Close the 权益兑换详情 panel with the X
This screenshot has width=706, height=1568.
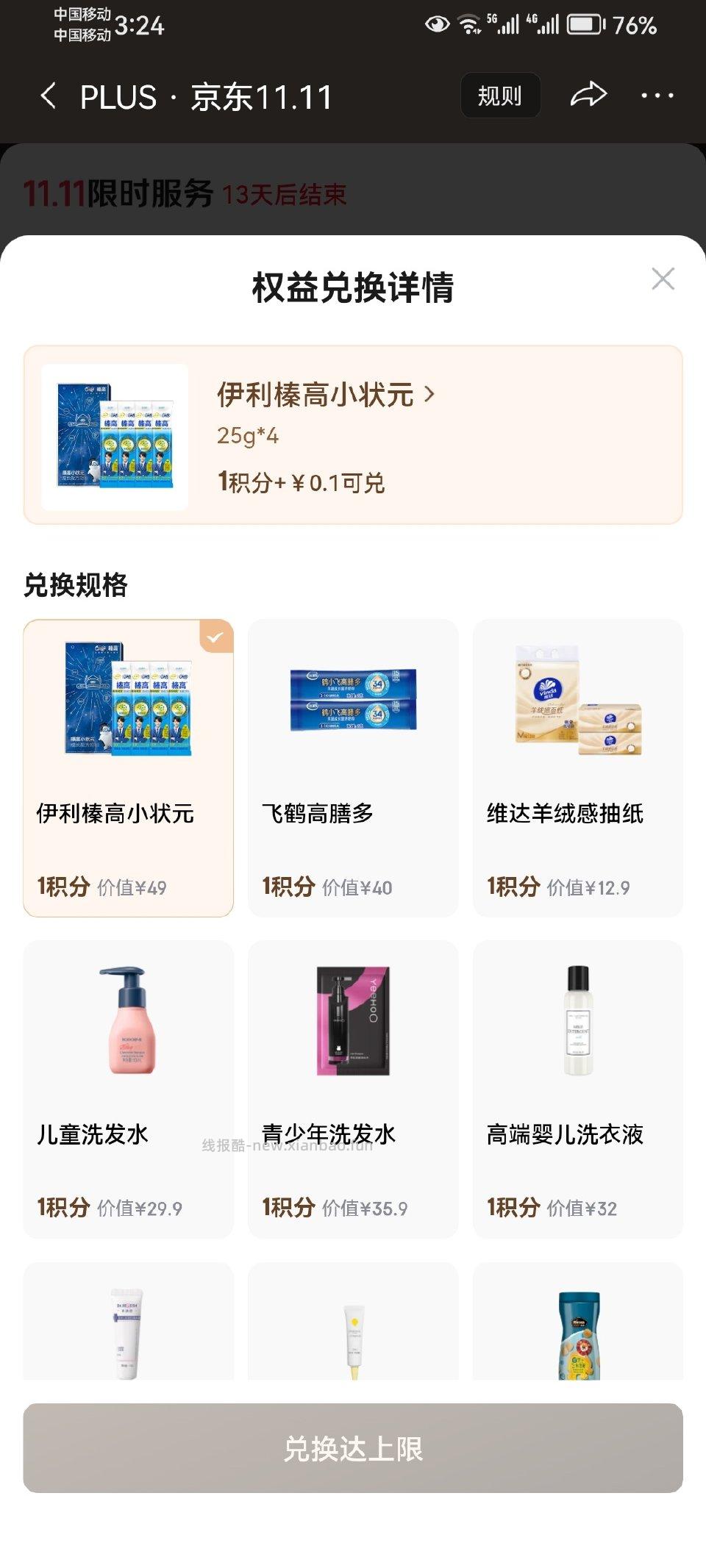pyautogui.click(x=663, y=279)
